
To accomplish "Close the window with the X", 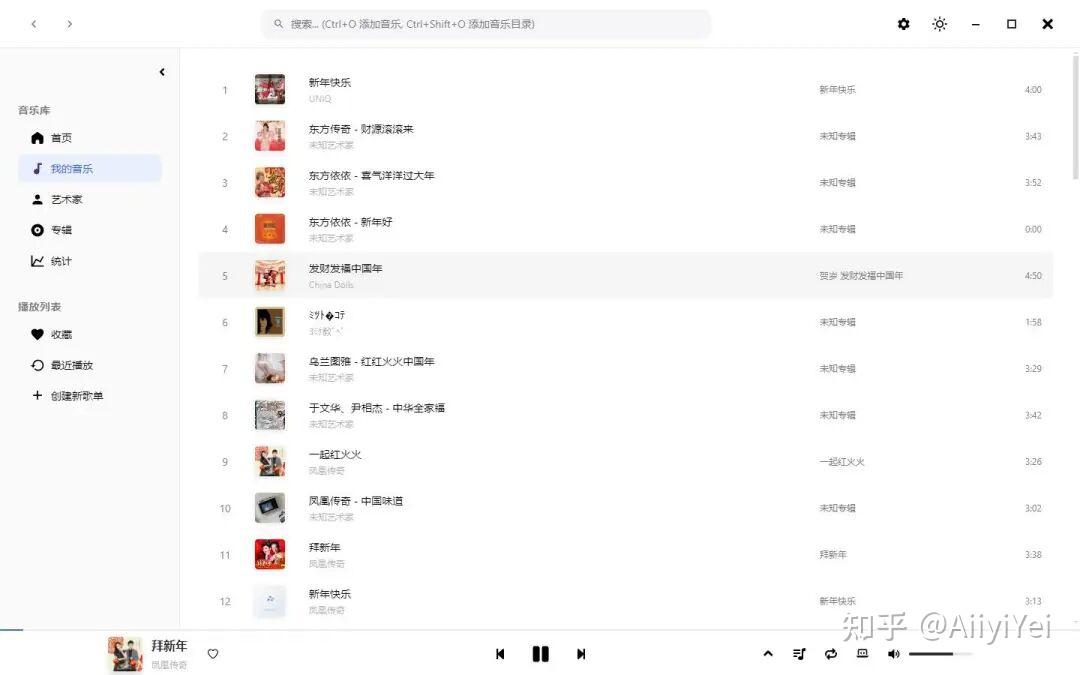I will tap(1047, 24).
